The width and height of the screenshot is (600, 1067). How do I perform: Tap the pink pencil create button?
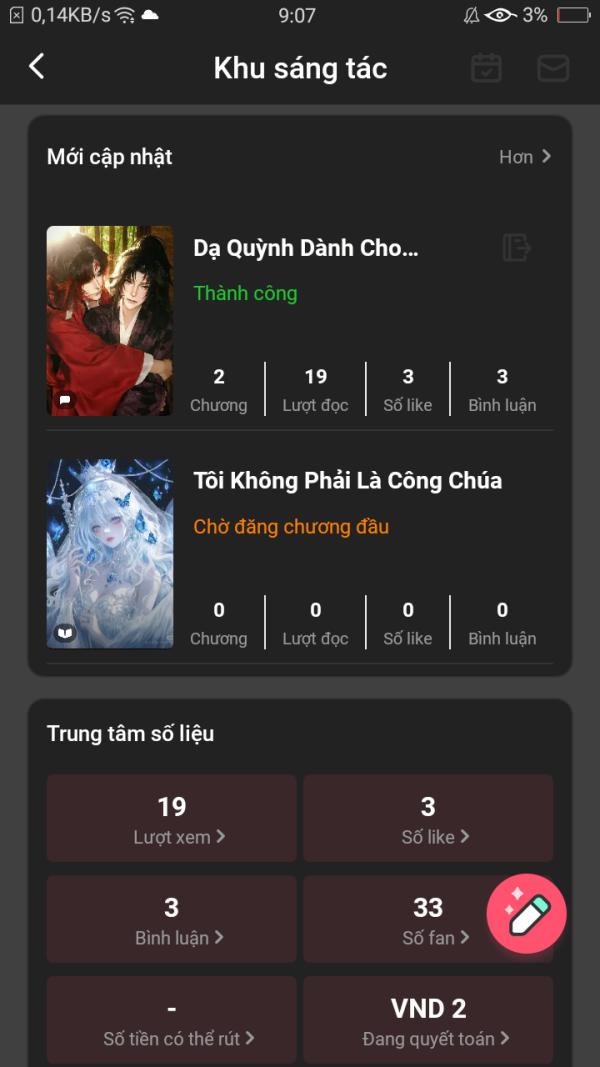tap(527, 914)
